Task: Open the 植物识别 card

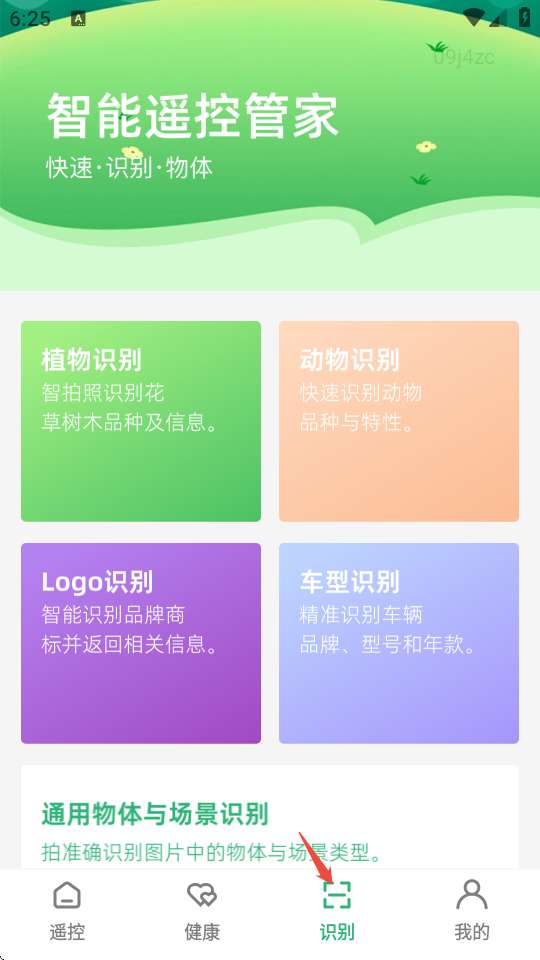Action: tap(141, 421)
